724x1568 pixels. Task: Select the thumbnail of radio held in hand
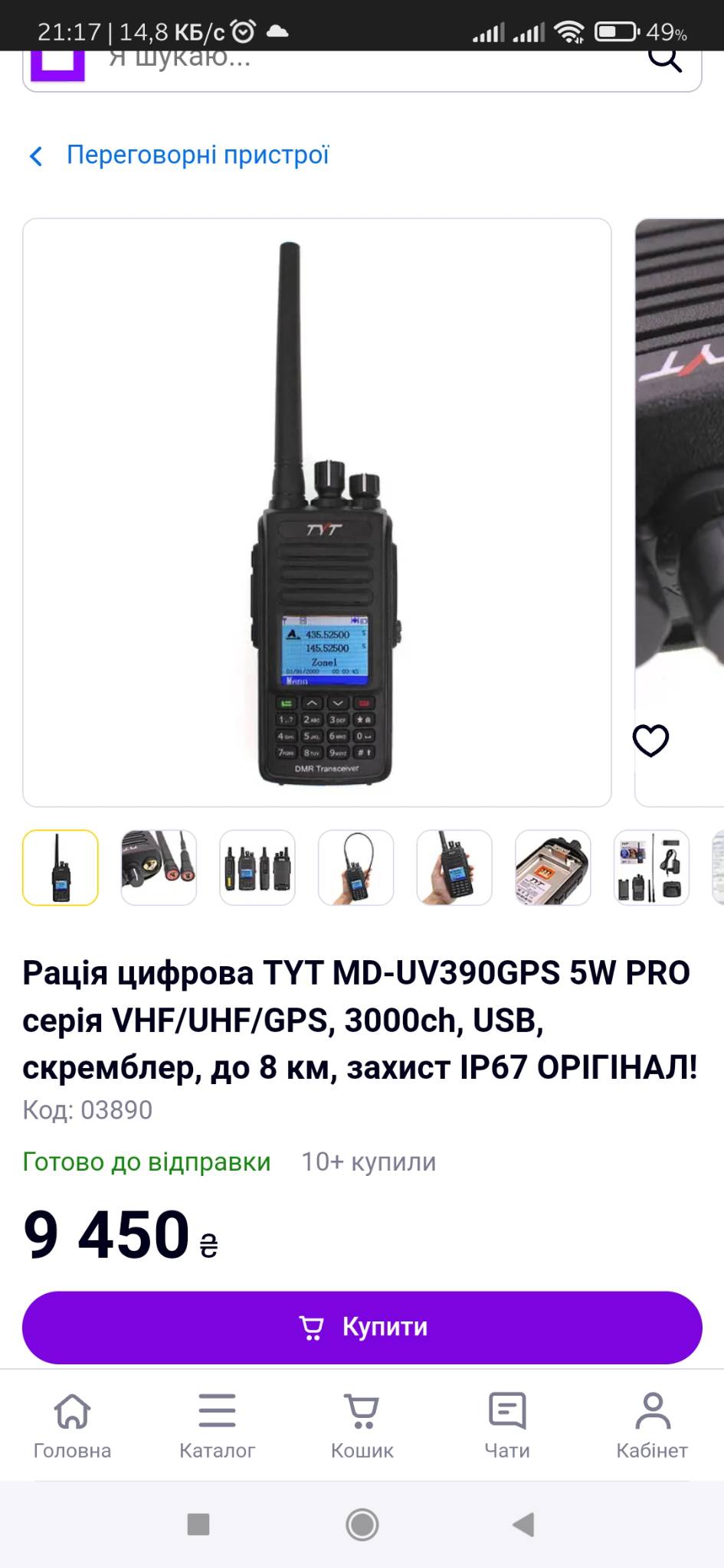tap(454, 867)
